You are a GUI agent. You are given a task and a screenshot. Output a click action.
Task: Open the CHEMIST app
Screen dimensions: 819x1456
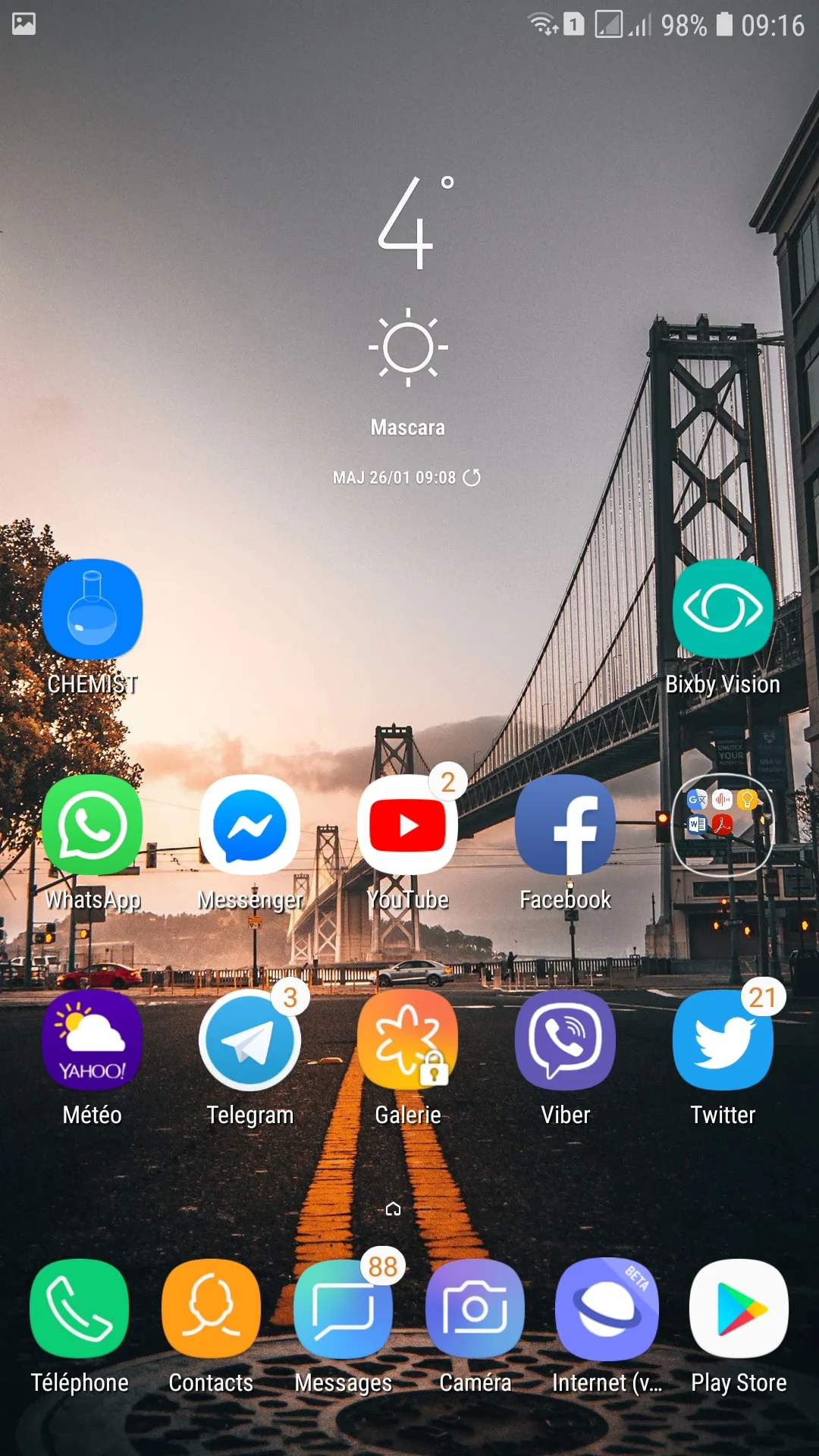[92, 609]
